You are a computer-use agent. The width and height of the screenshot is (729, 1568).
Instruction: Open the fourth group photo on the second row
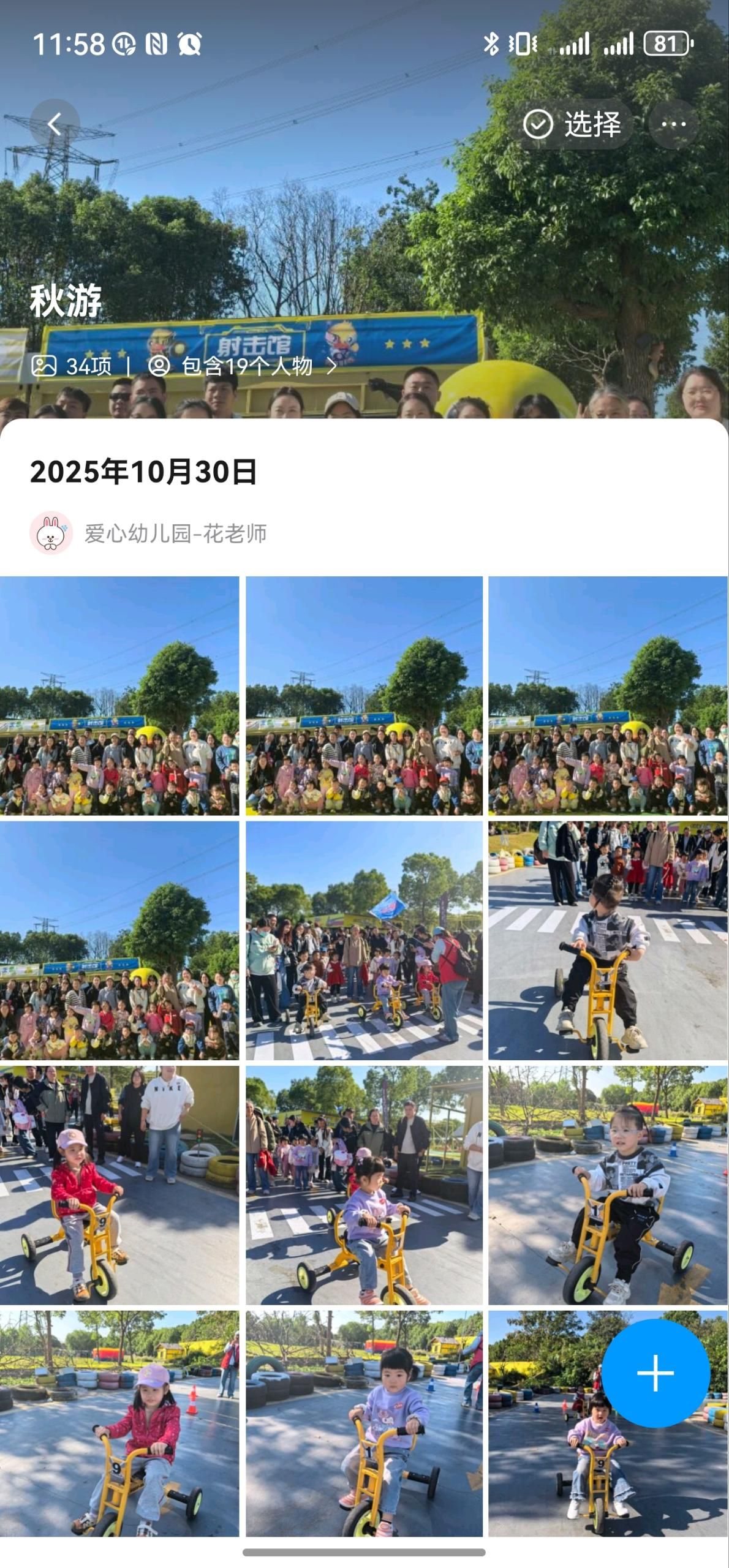point(119,940)
